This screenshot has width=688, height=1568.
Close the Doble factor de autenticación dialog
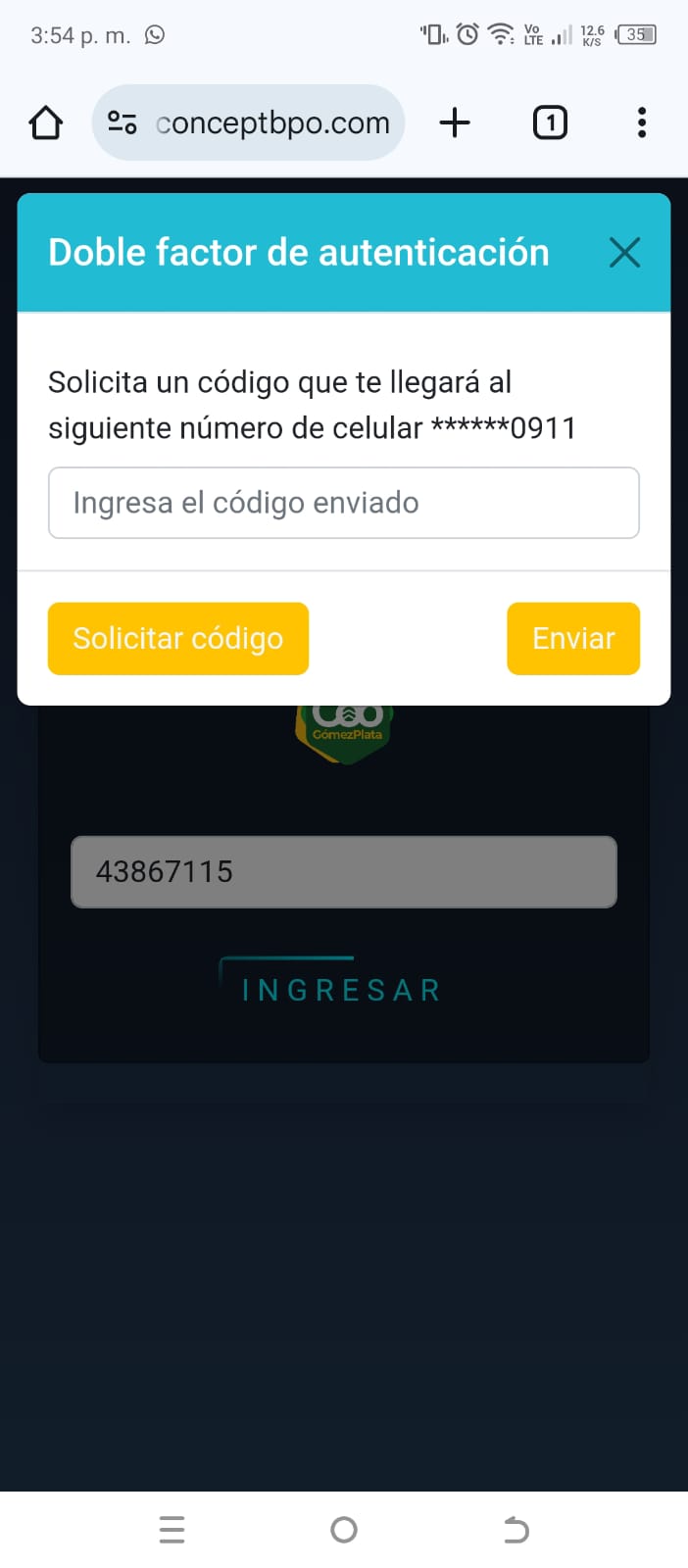[624, 253]
